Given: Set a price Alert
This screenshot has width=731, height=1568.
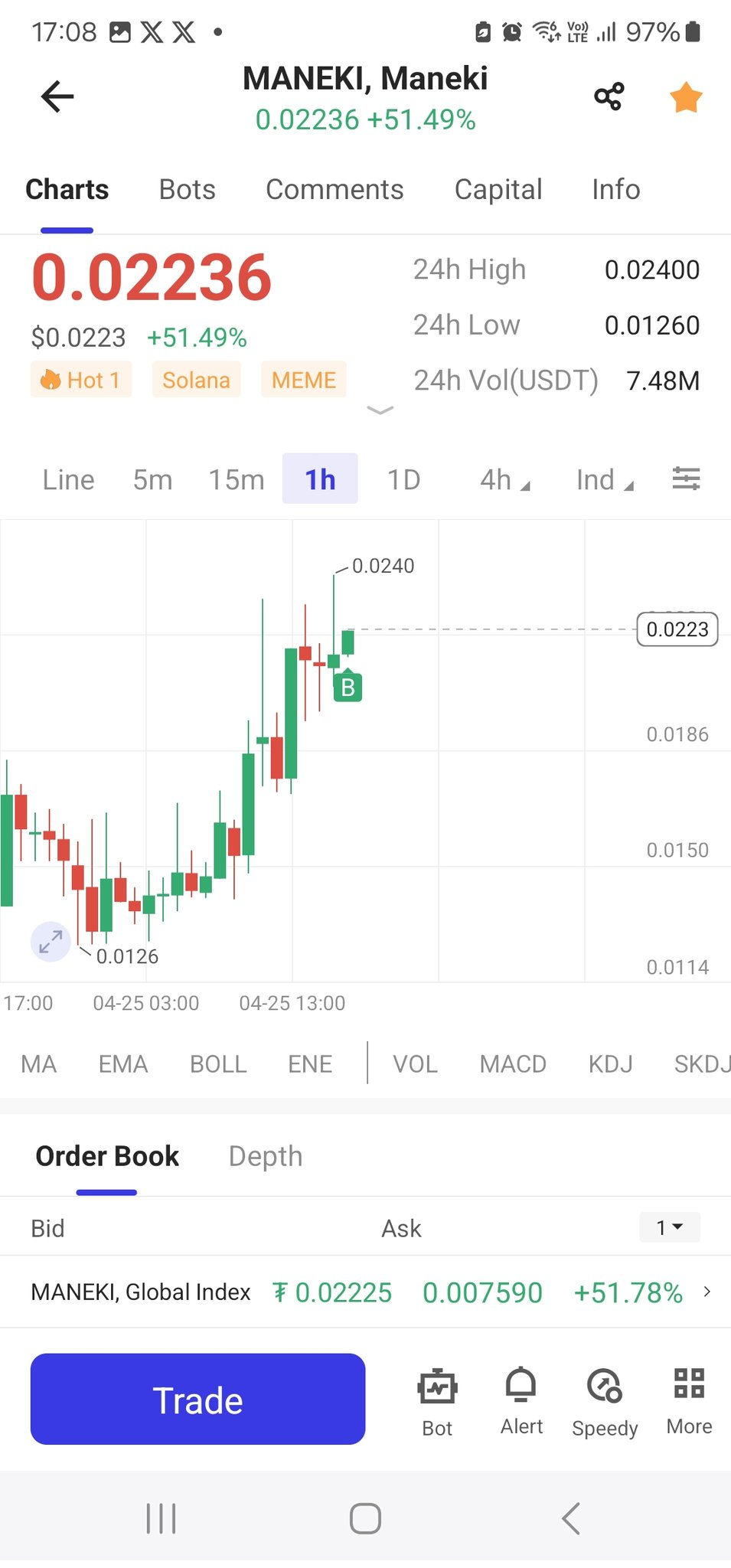Looking at the screenshot, I should (521, 1401).
